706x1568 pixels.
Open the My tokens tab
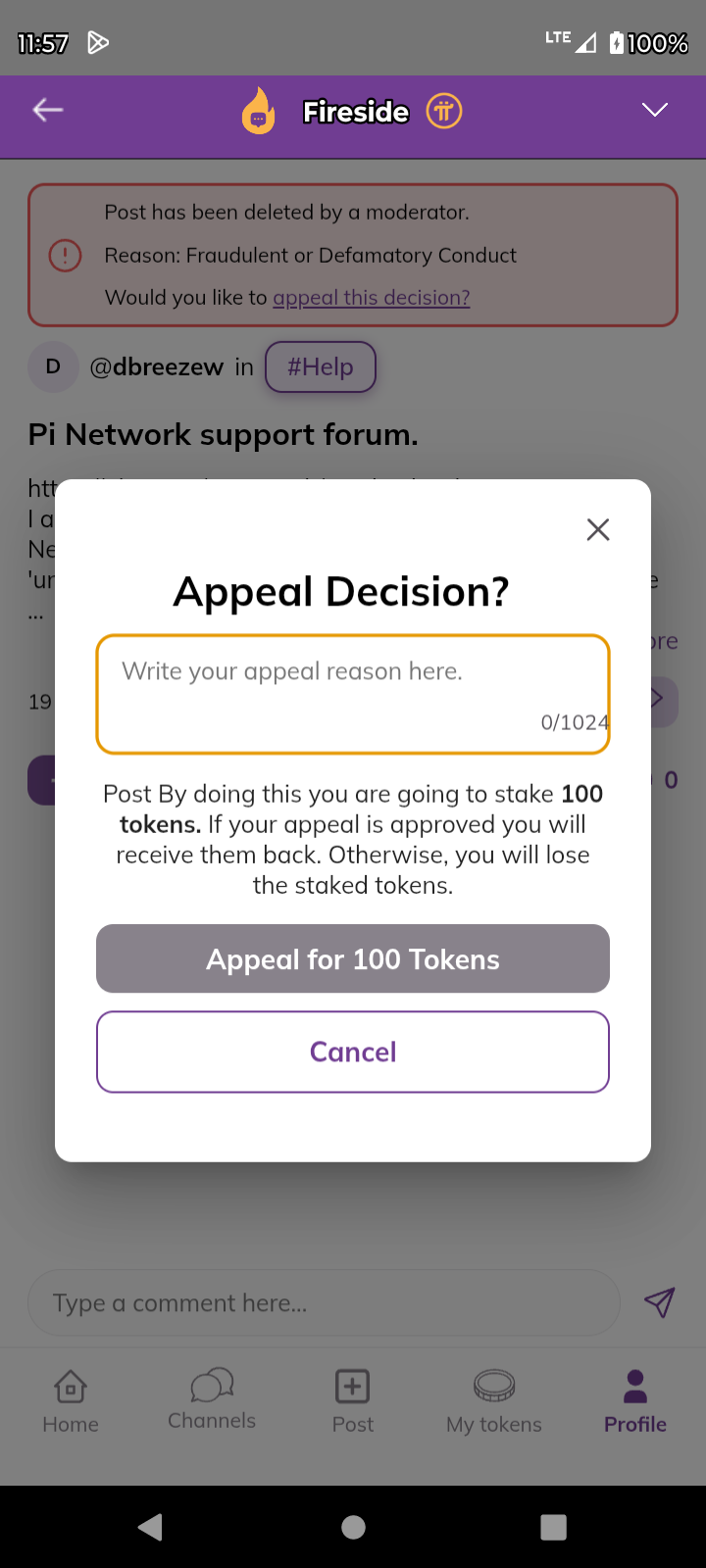494,1401
